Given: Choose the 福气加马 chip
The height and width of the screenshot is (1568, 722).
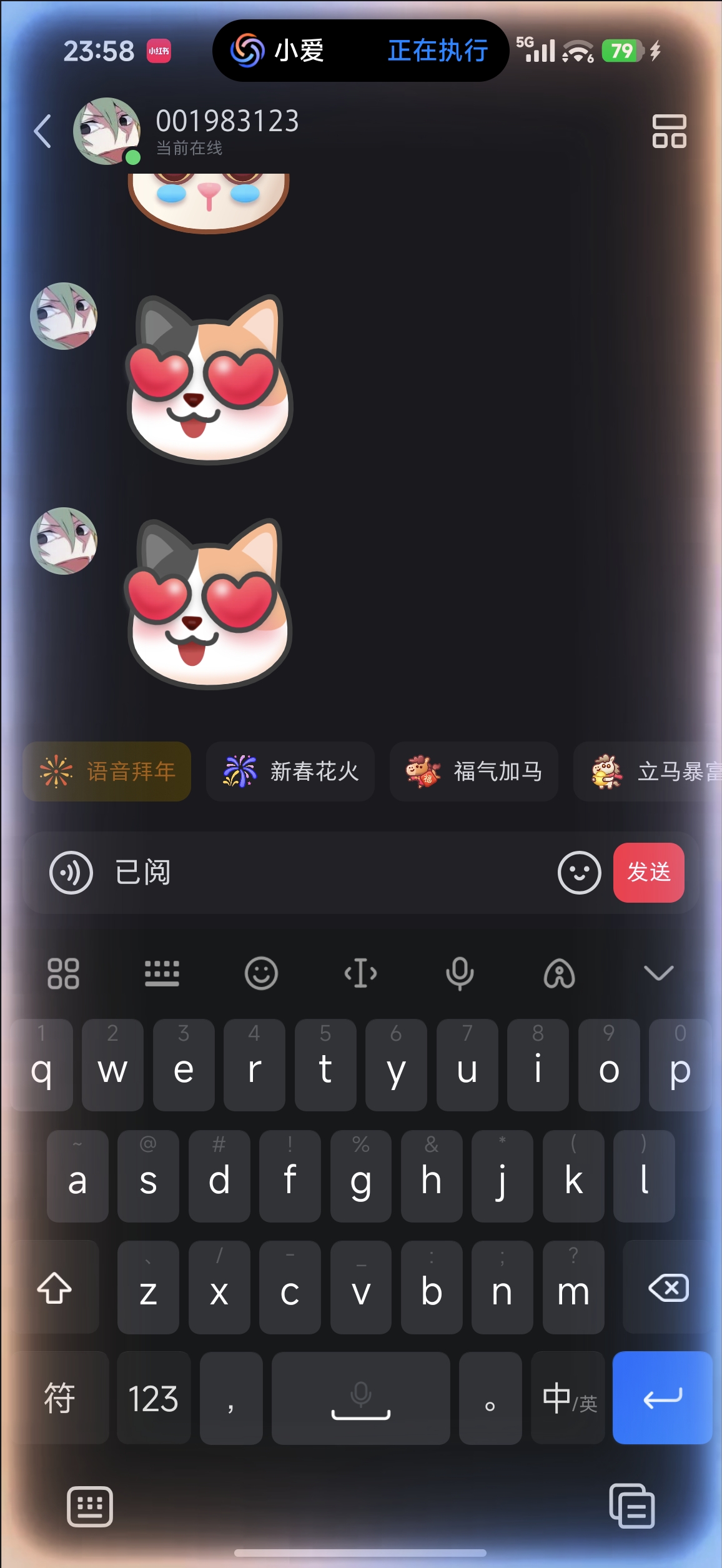Looking at the screenshot, I should pos(473,772).
